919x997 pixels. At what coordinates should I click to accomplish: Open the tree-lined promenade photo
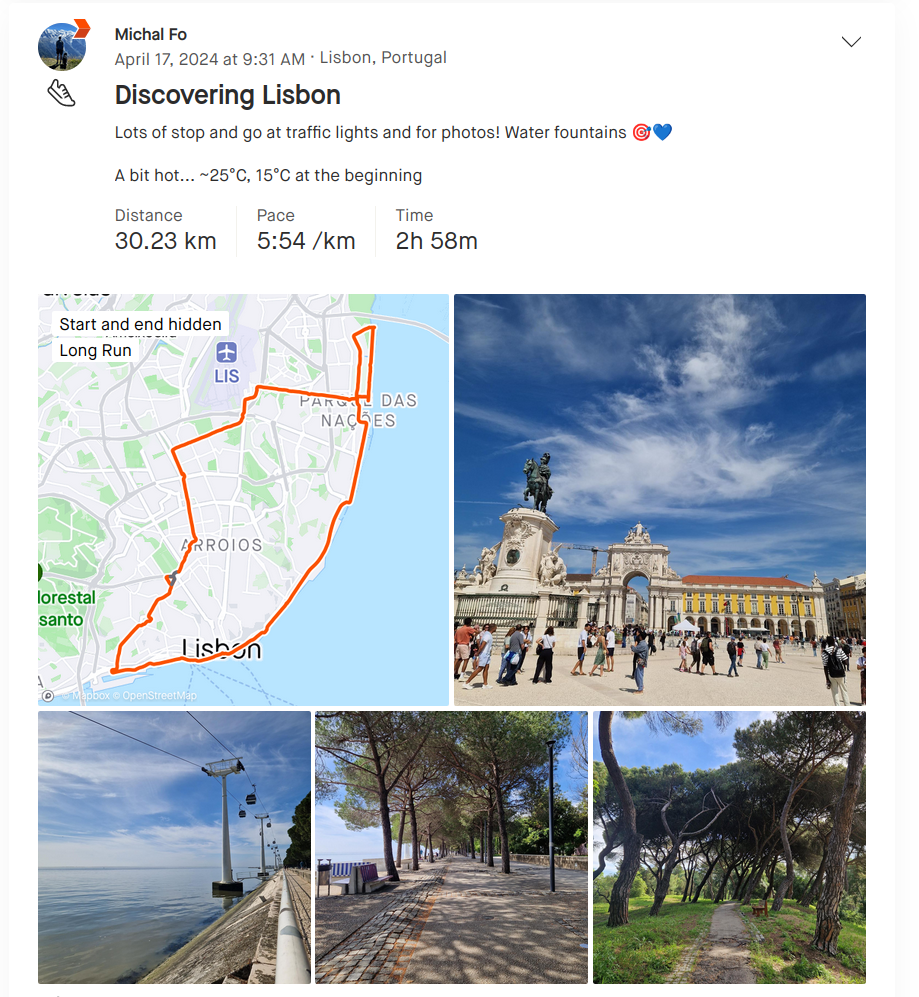451,847
